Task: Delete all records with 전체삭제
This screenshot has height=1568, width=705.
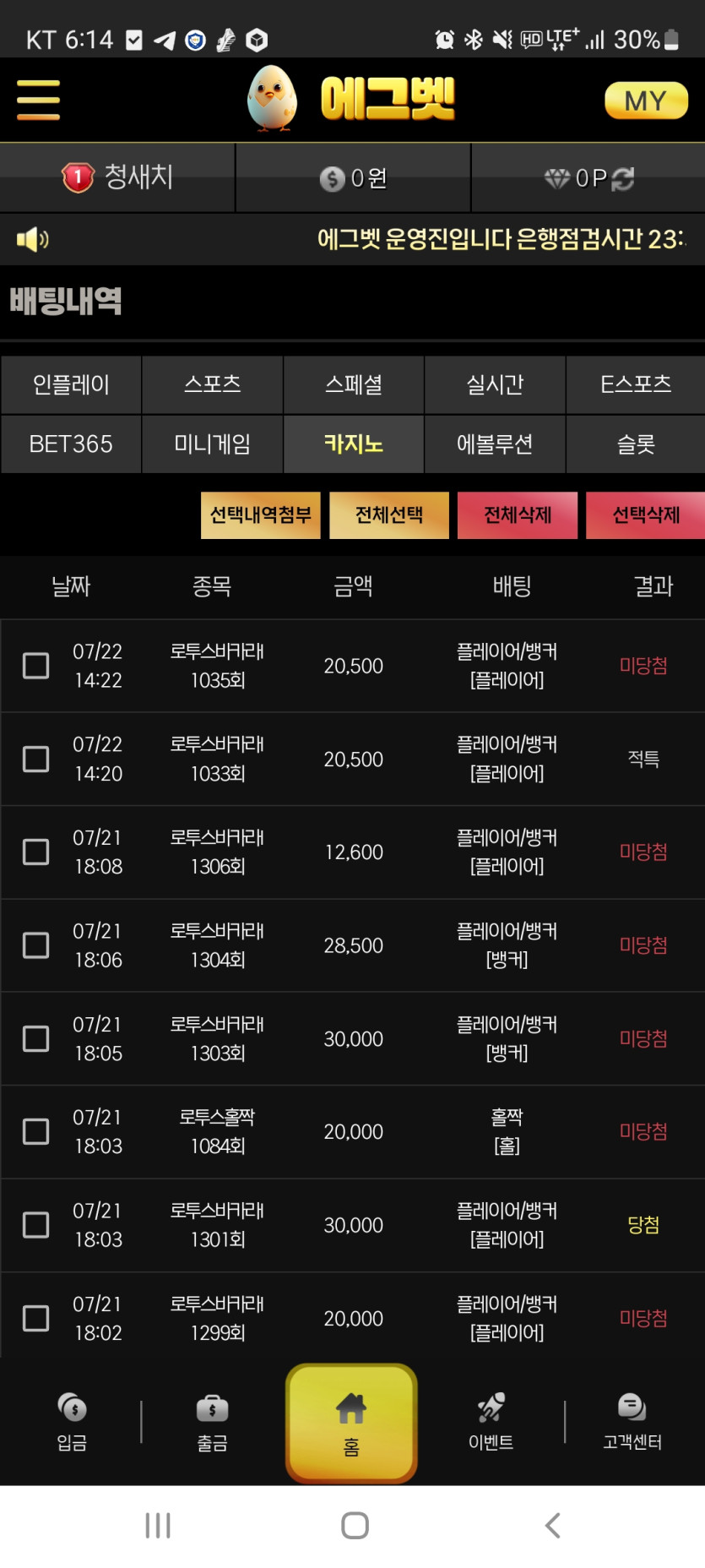Action: (x=518, y=515)
